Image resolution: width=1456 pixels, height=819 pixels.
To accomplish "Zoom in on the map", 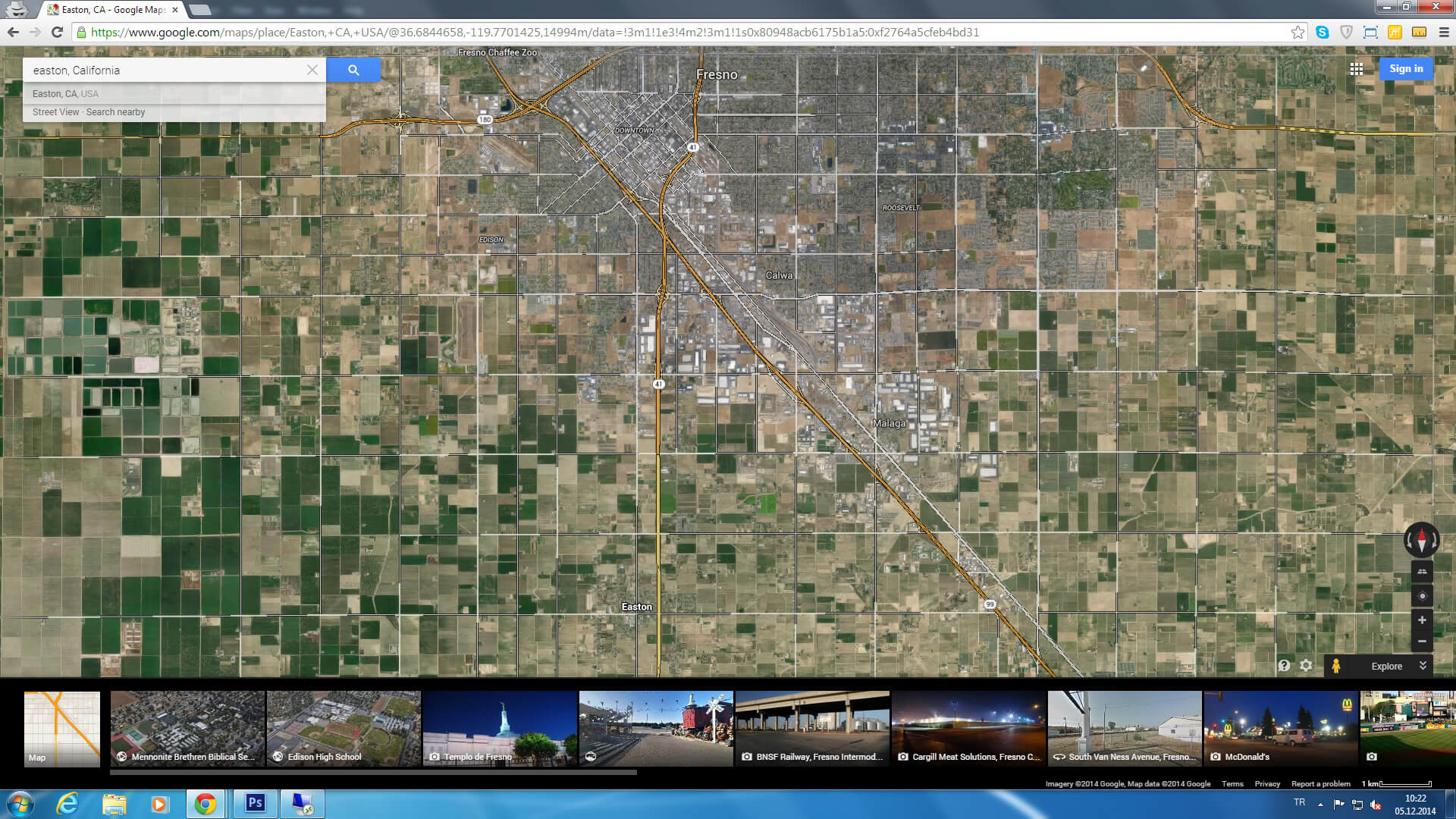I will [1422, 620].
